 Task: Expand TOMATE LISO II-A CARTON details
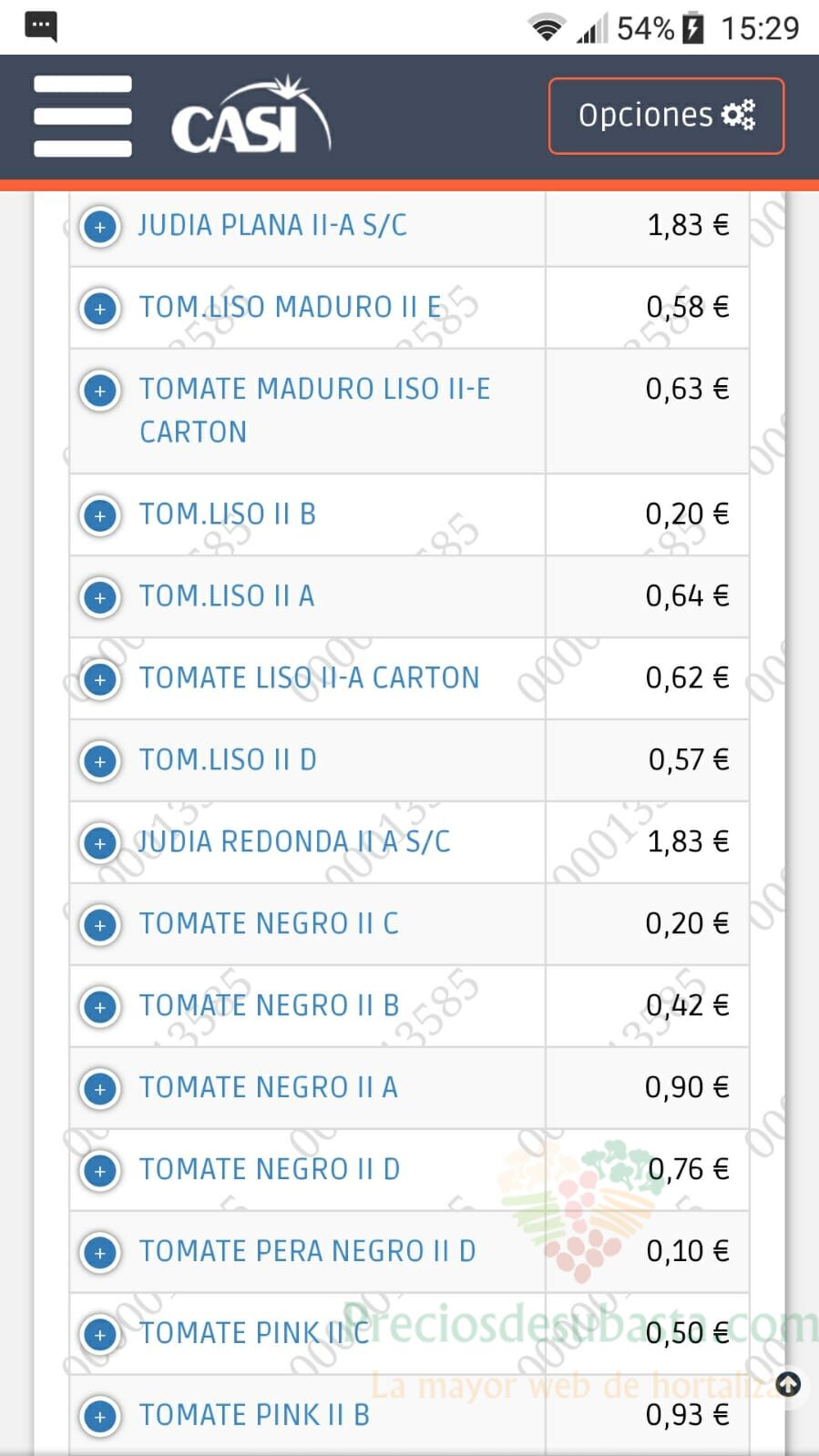point(100,679)
